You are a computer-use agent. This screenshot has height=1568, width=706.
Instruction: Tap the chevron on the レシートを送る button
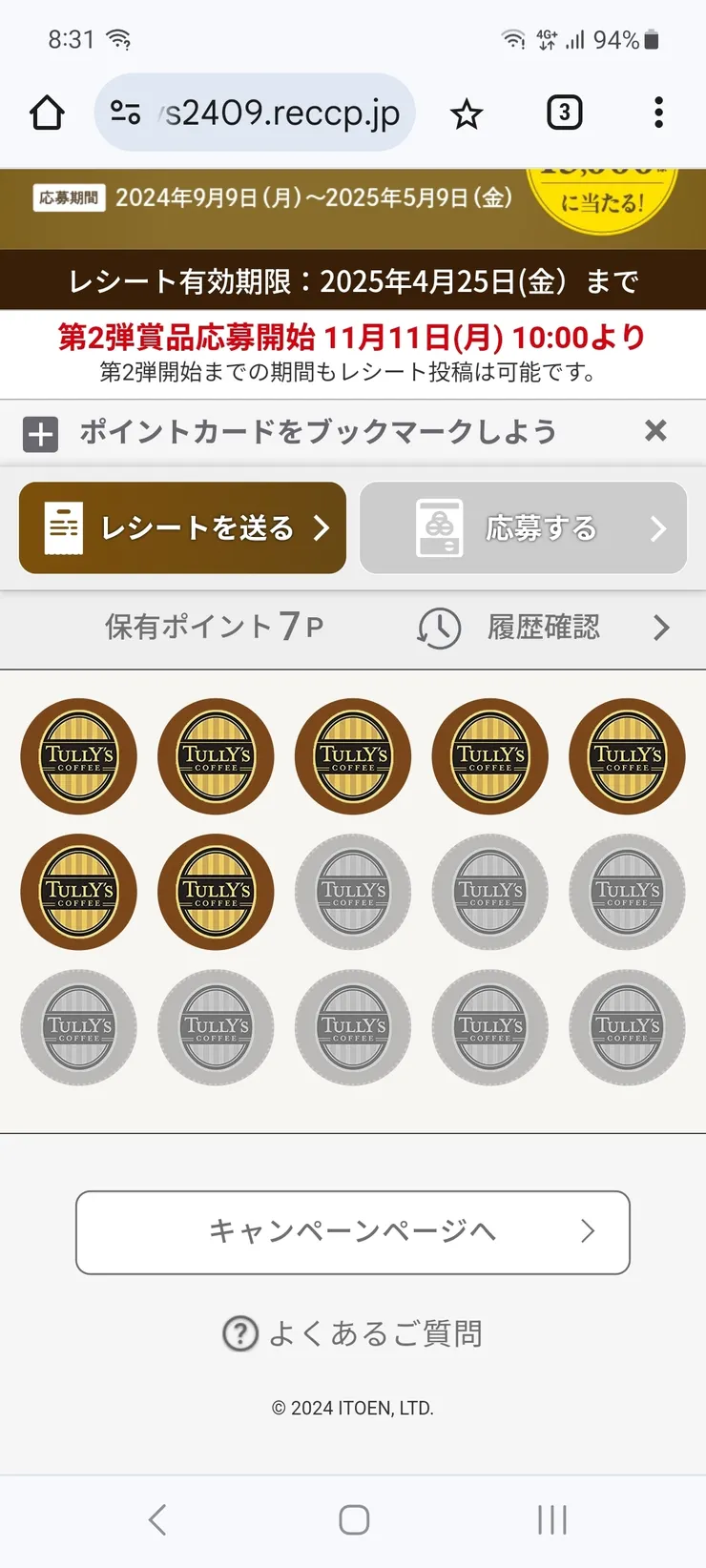pos(321,526)
